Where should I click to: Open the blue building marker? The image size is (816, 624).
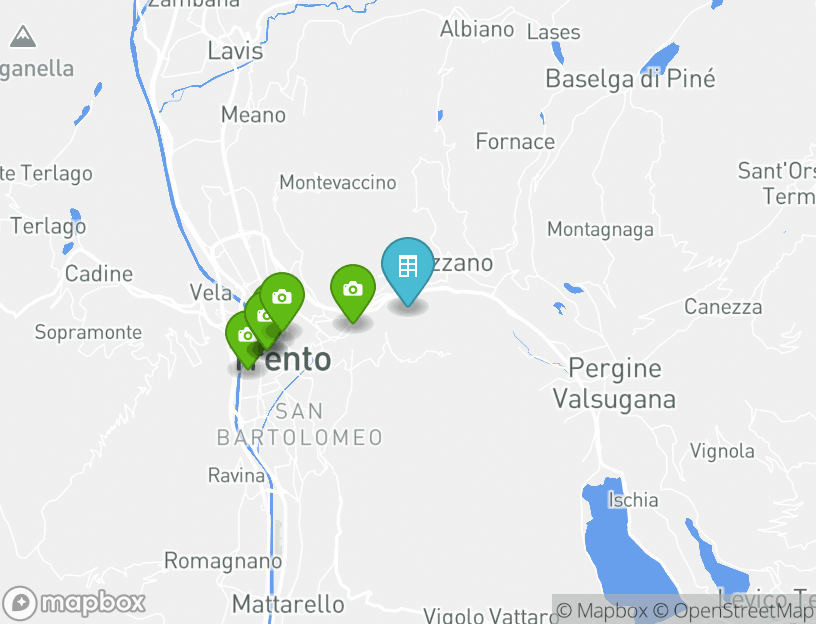pos(407,268)
